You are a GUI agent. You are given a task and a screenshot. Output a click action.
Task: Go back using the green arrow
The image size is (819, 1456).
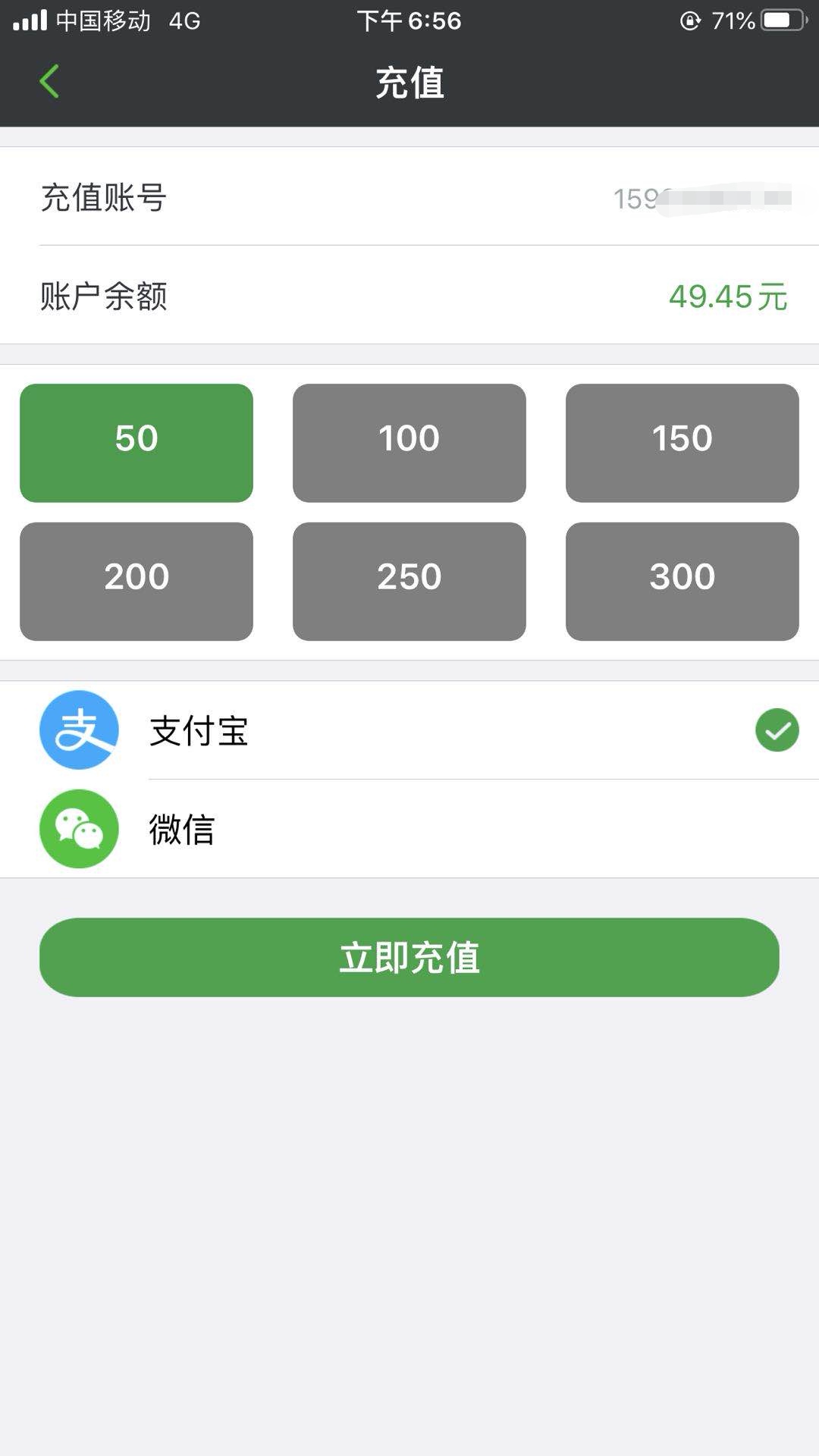(49, 81)
